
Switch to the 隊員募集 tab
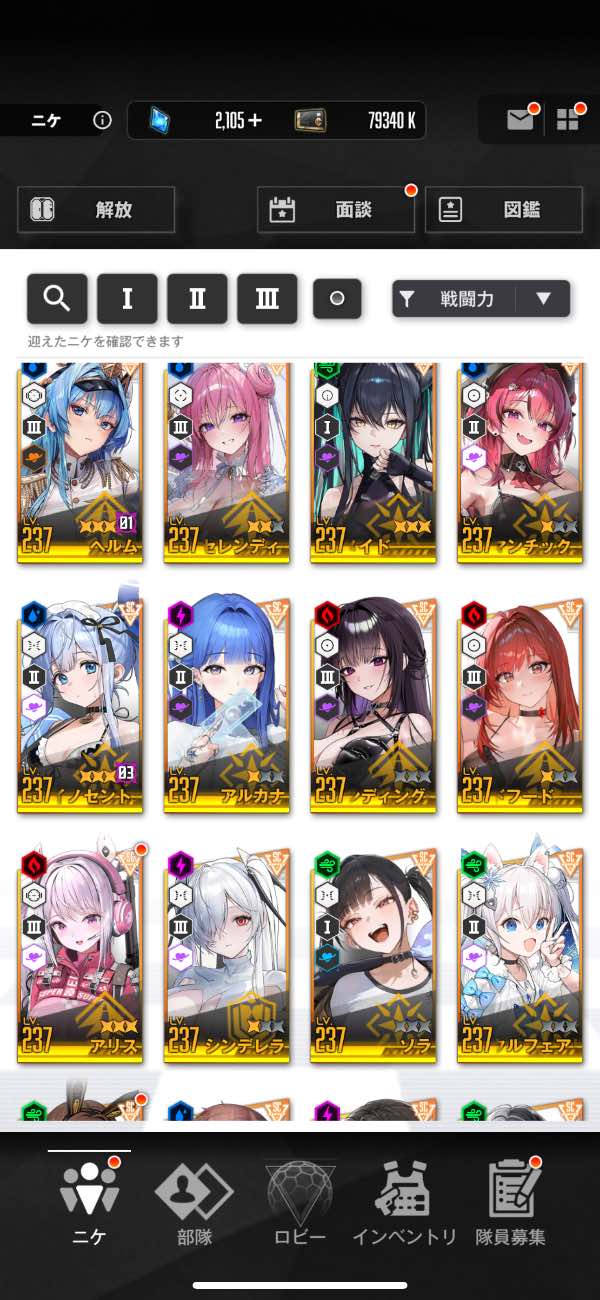click(510, 1205)
